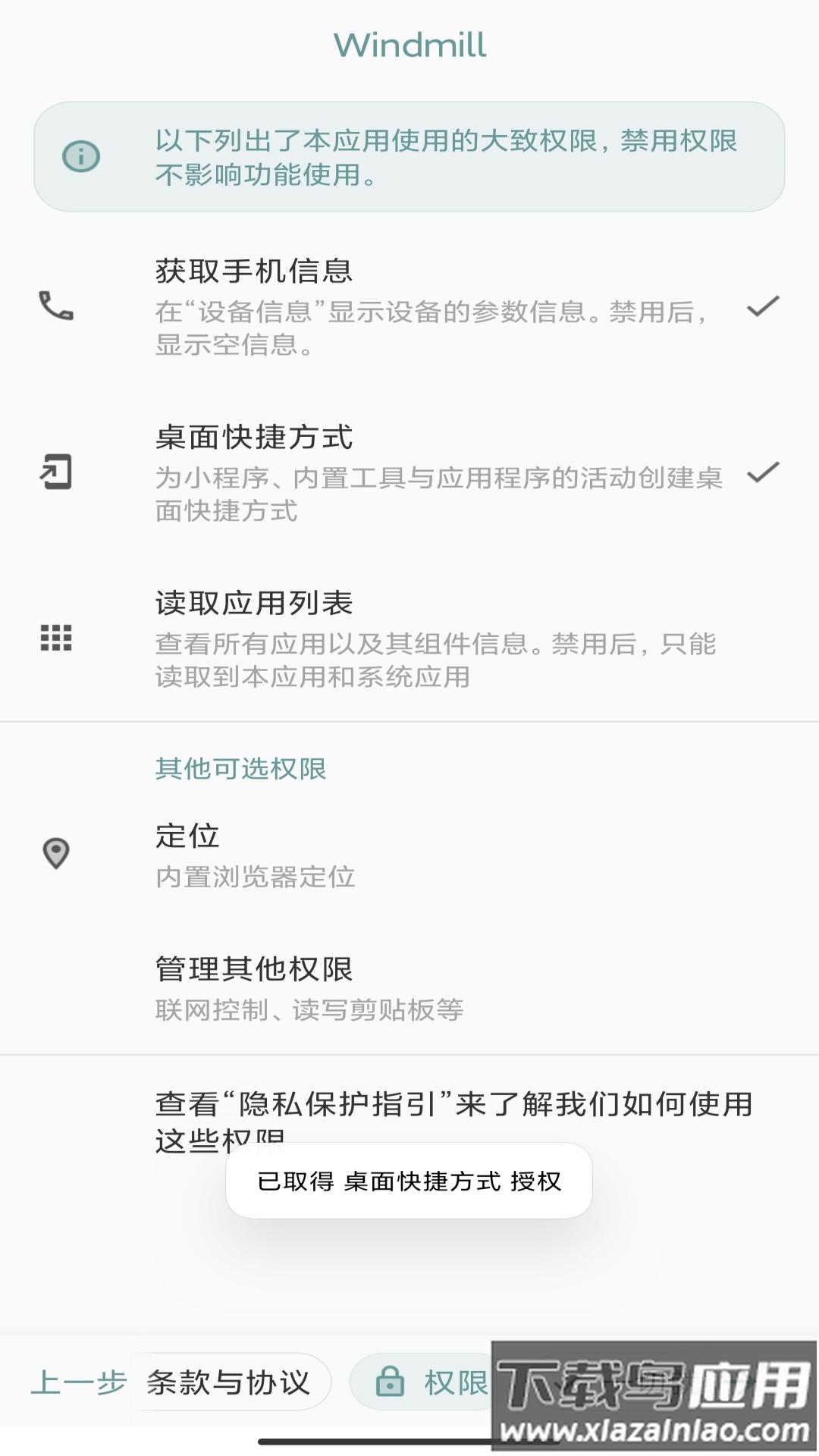The height and width of the screenshot is (1456, 819).
Task: Toggle the 桌面快捷方式 permission checkmark
Action: pos(762,473)
